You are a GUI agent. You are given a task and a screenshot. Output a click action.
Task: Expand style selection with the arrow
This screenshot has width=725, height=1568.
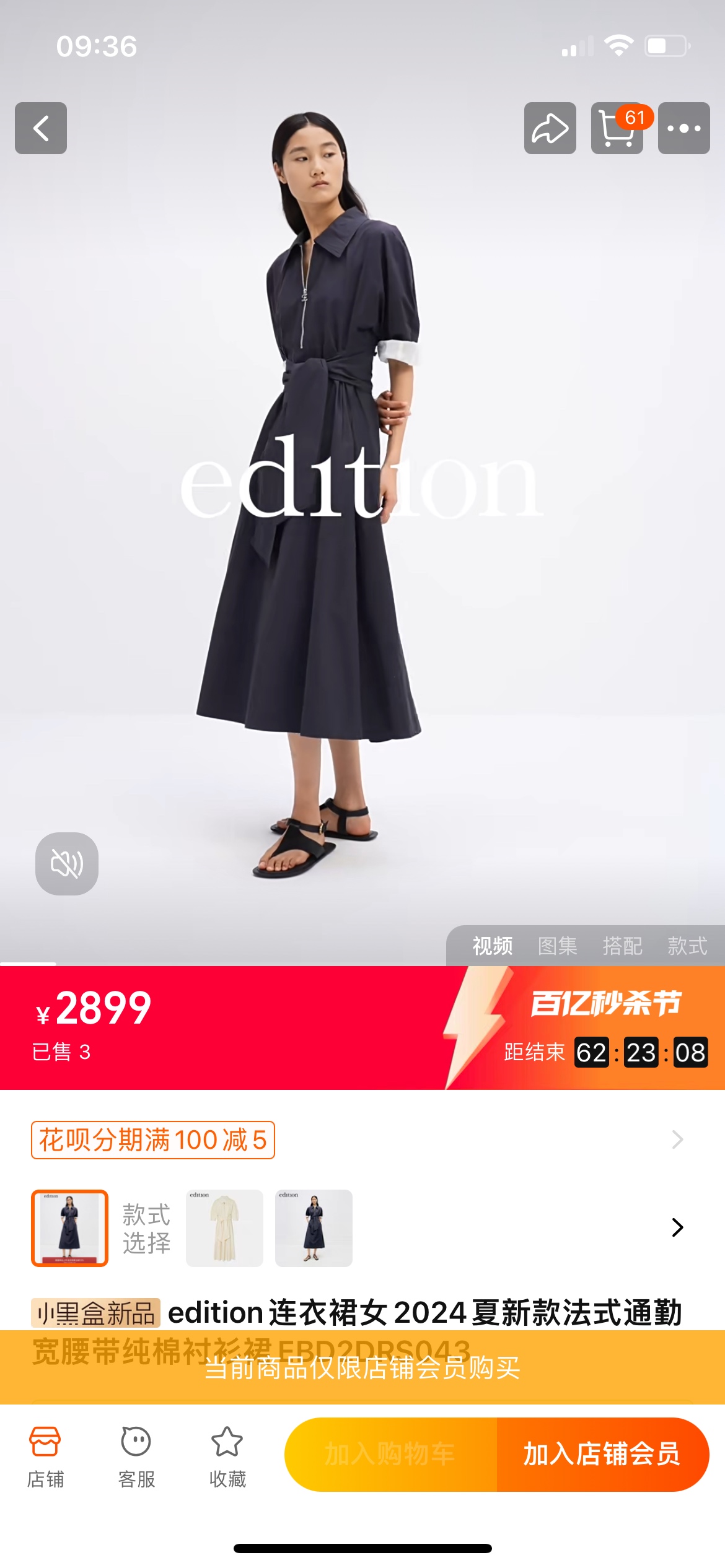(x=677, y=1227)
